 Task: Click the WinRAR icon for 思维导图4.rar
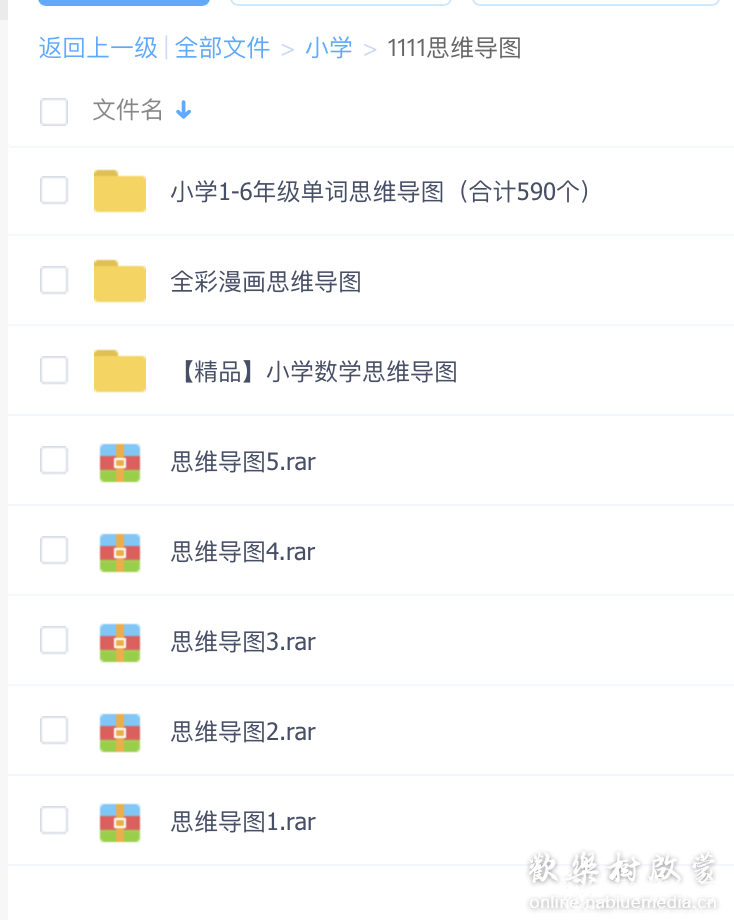(x=120, y=551)
